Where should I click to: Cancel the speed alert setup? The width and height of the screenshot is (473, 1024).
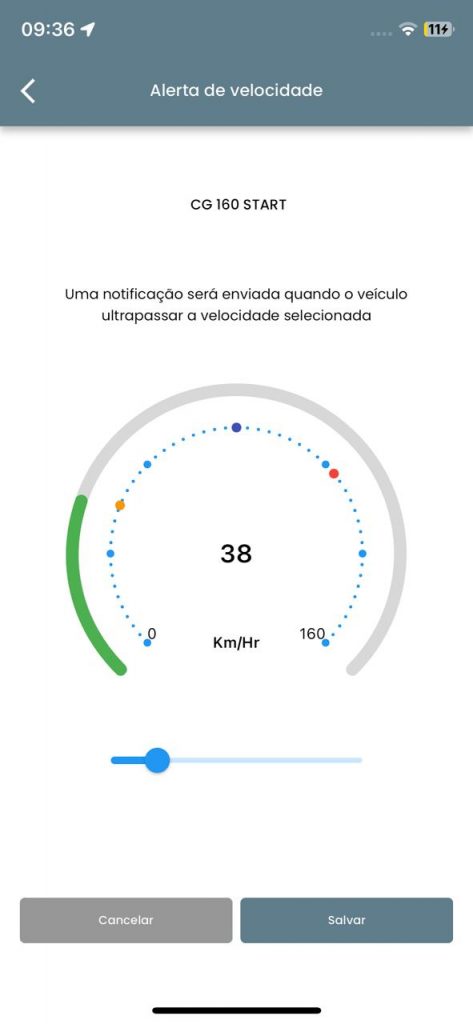(x=126, y=920)
